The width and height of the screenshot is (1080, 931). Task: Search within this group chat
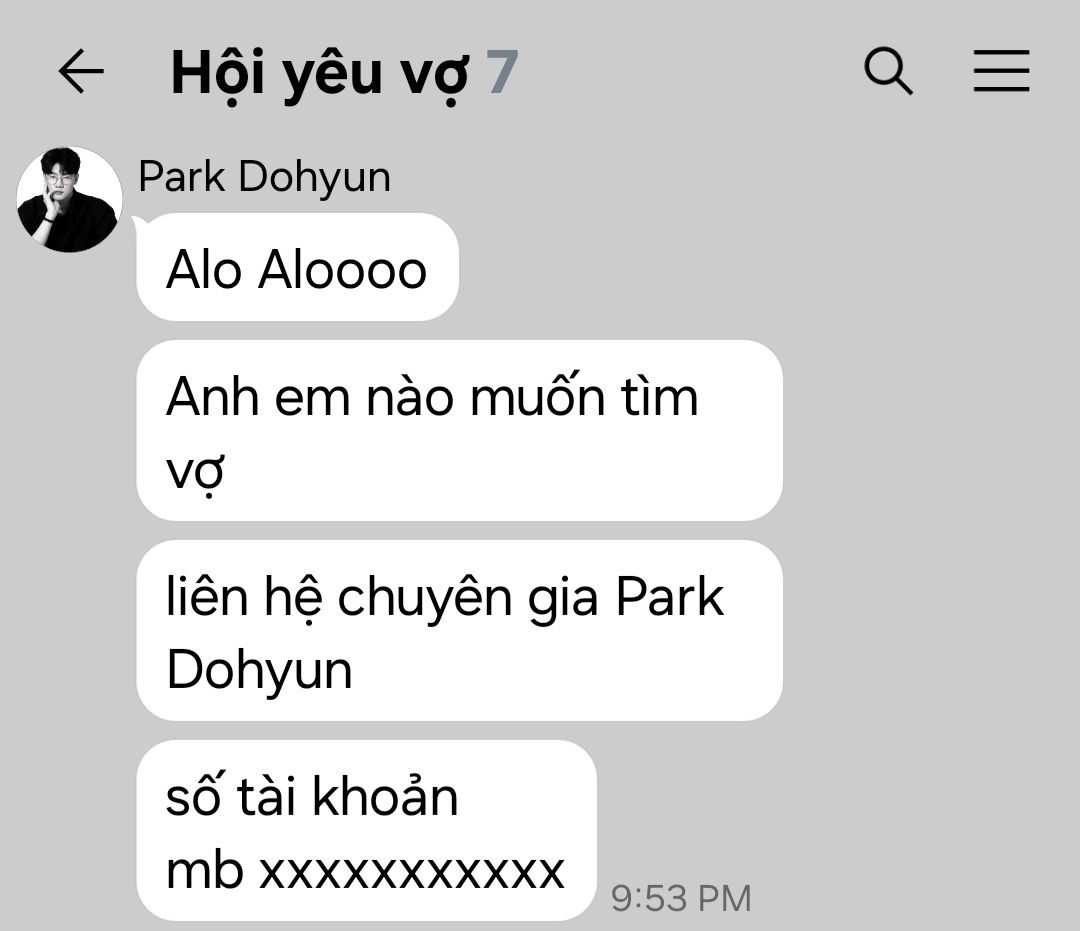[x=888, y=72]
